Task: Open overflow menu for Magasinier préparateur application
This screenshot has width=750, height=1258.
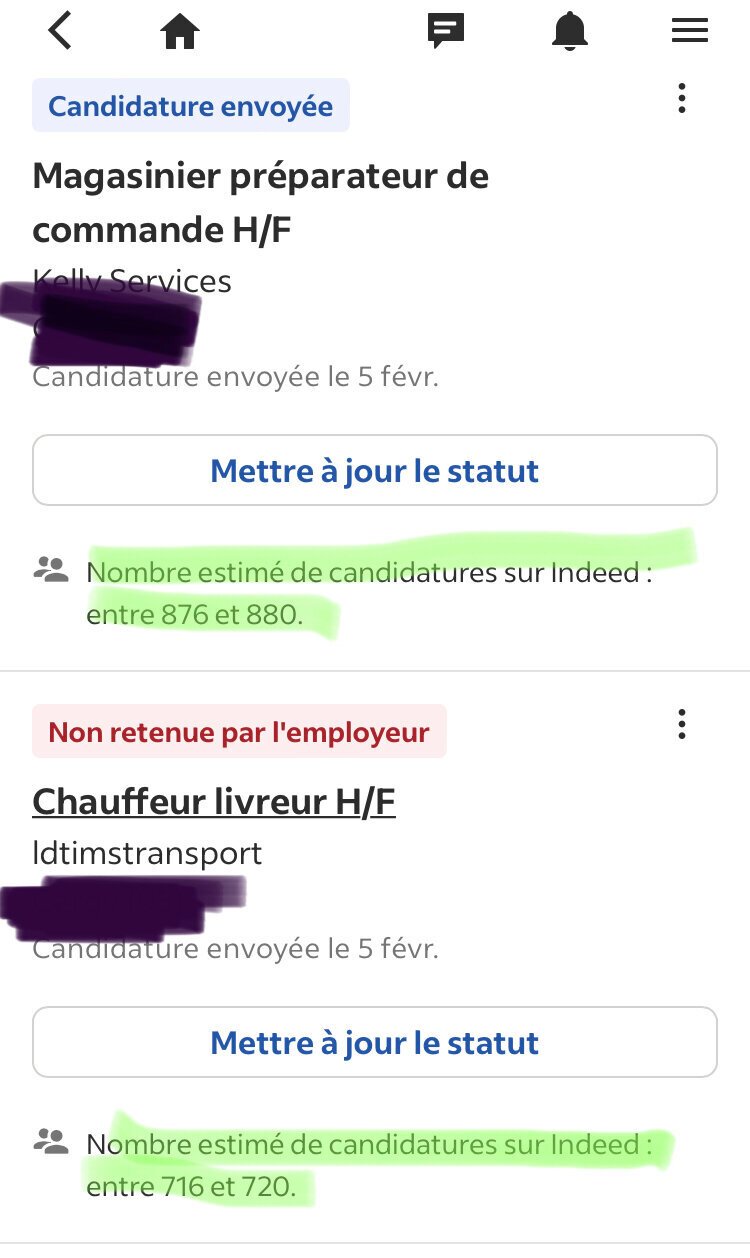Action: click(x=682, y=98)
